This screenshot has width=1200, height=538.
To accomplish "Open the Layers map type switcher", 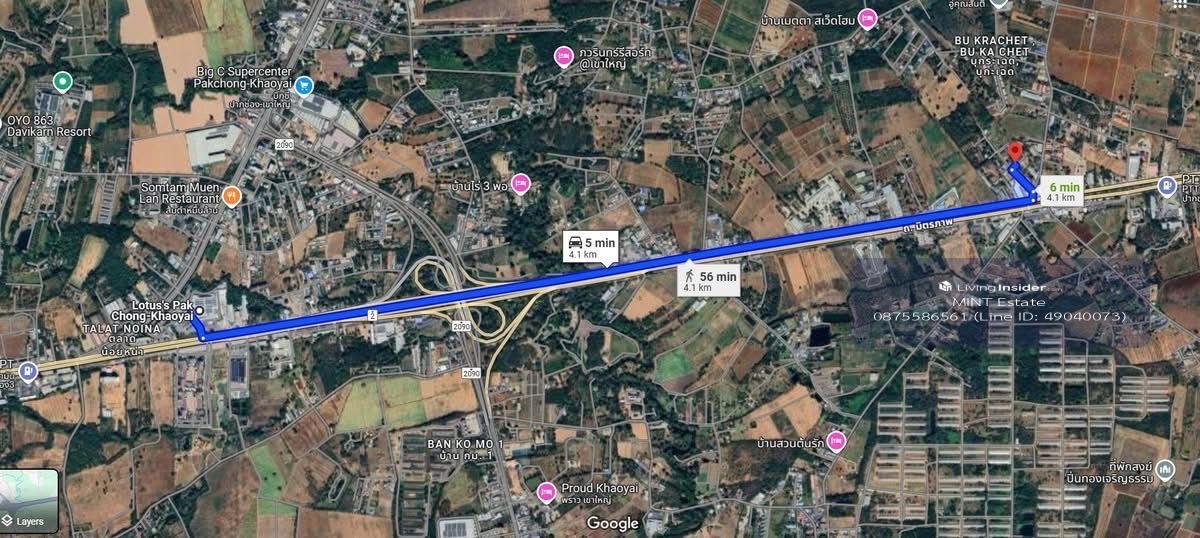I will 29,502.
